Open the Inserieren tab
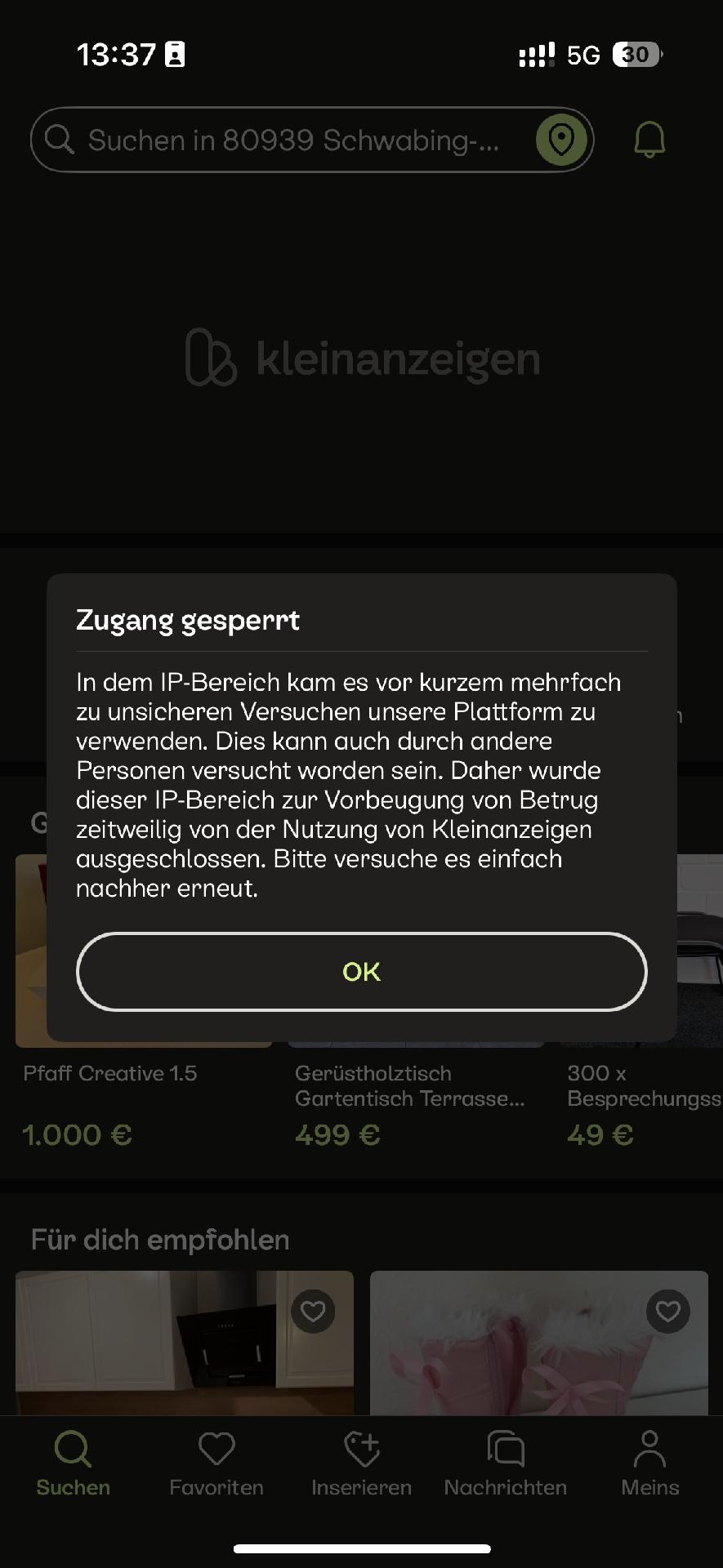Viewport: 723px width, 1568px height. click(361, 1463)
